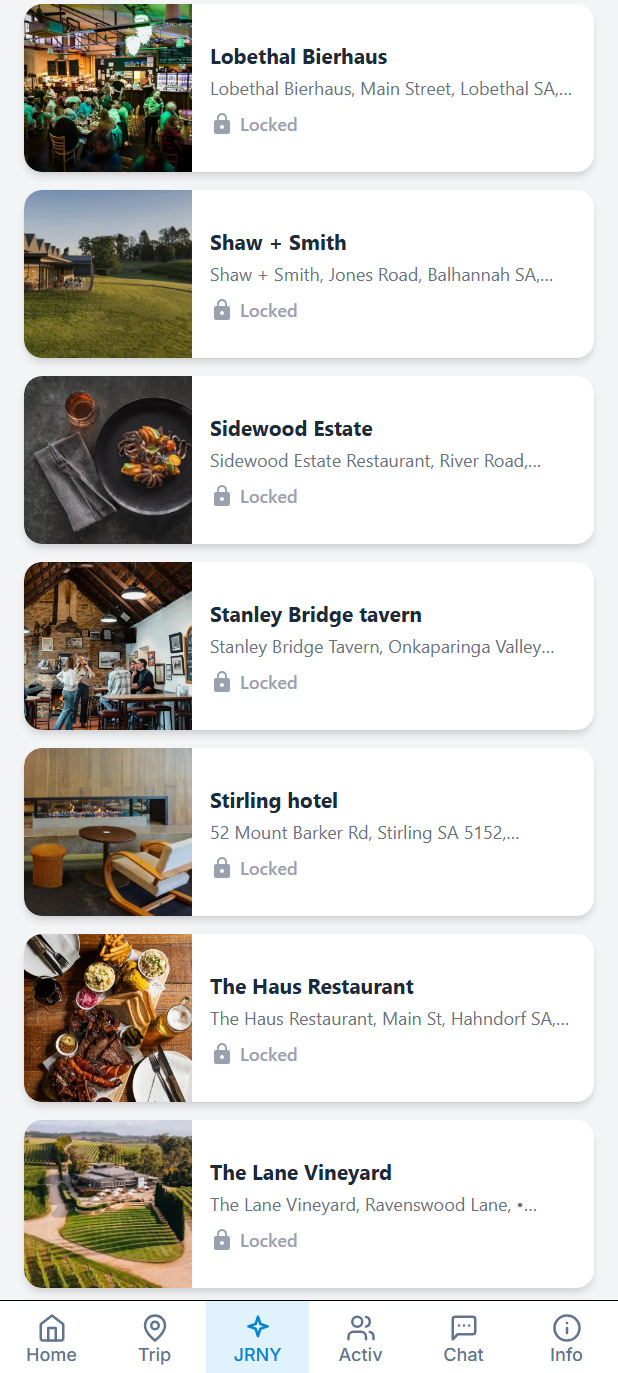Open The Lane Vineyard card

(308, 1204)
